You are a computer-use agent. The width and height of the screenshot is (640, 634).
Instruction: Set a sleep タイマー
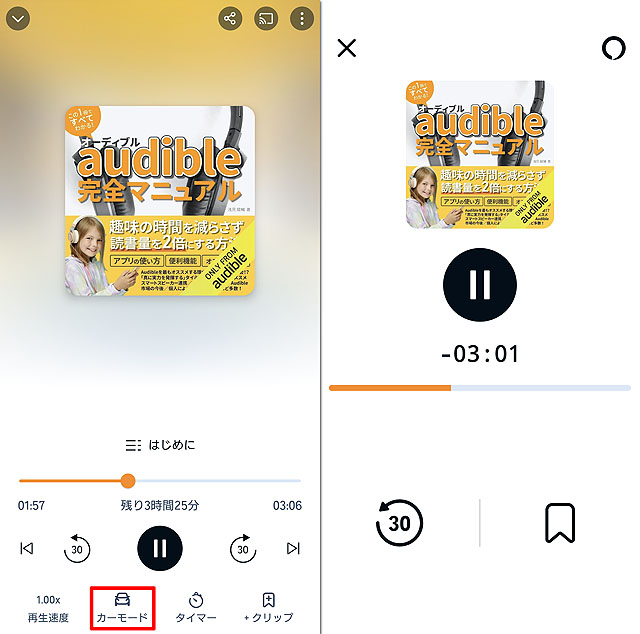[196, 607]
